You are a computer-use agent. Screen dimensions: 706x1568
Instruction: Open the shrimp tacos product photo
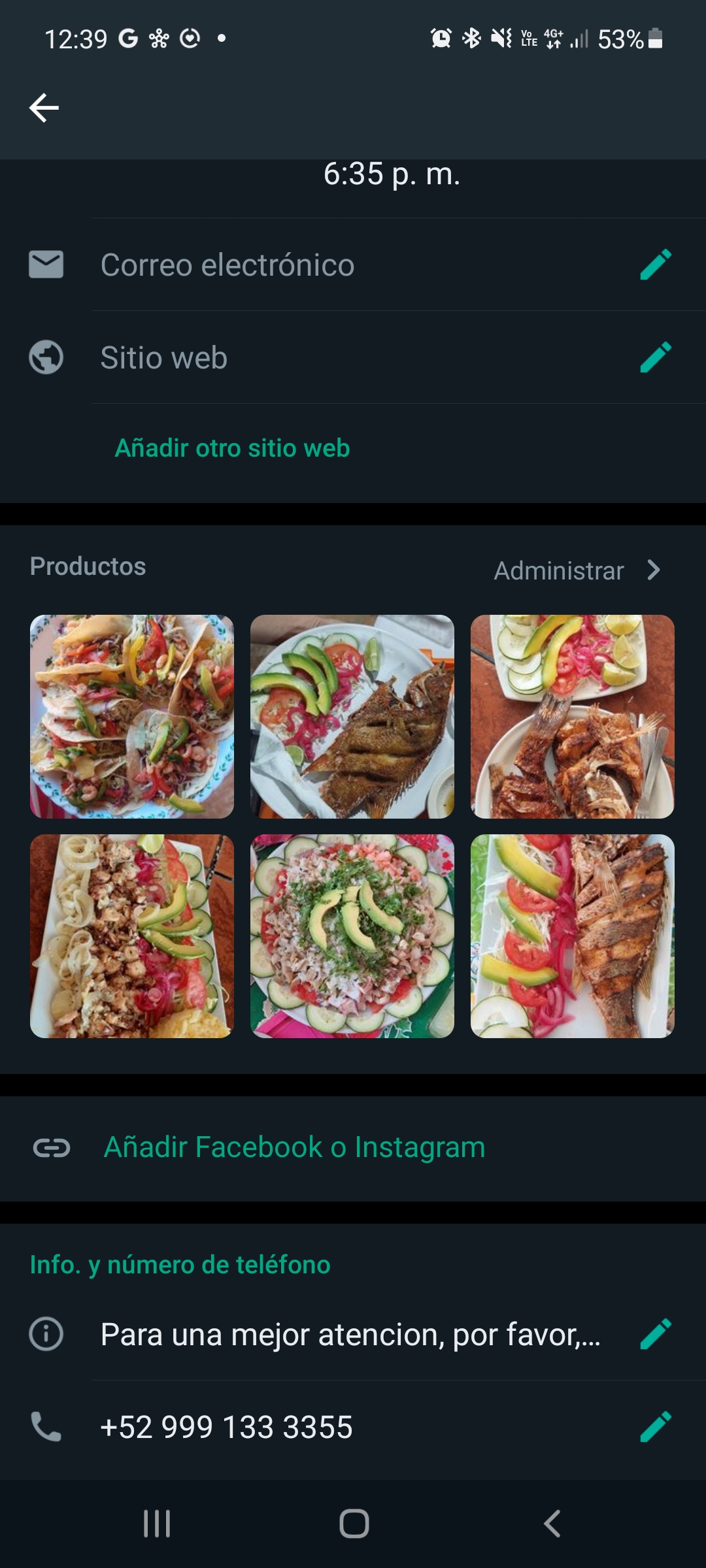(x=132, y=716)
